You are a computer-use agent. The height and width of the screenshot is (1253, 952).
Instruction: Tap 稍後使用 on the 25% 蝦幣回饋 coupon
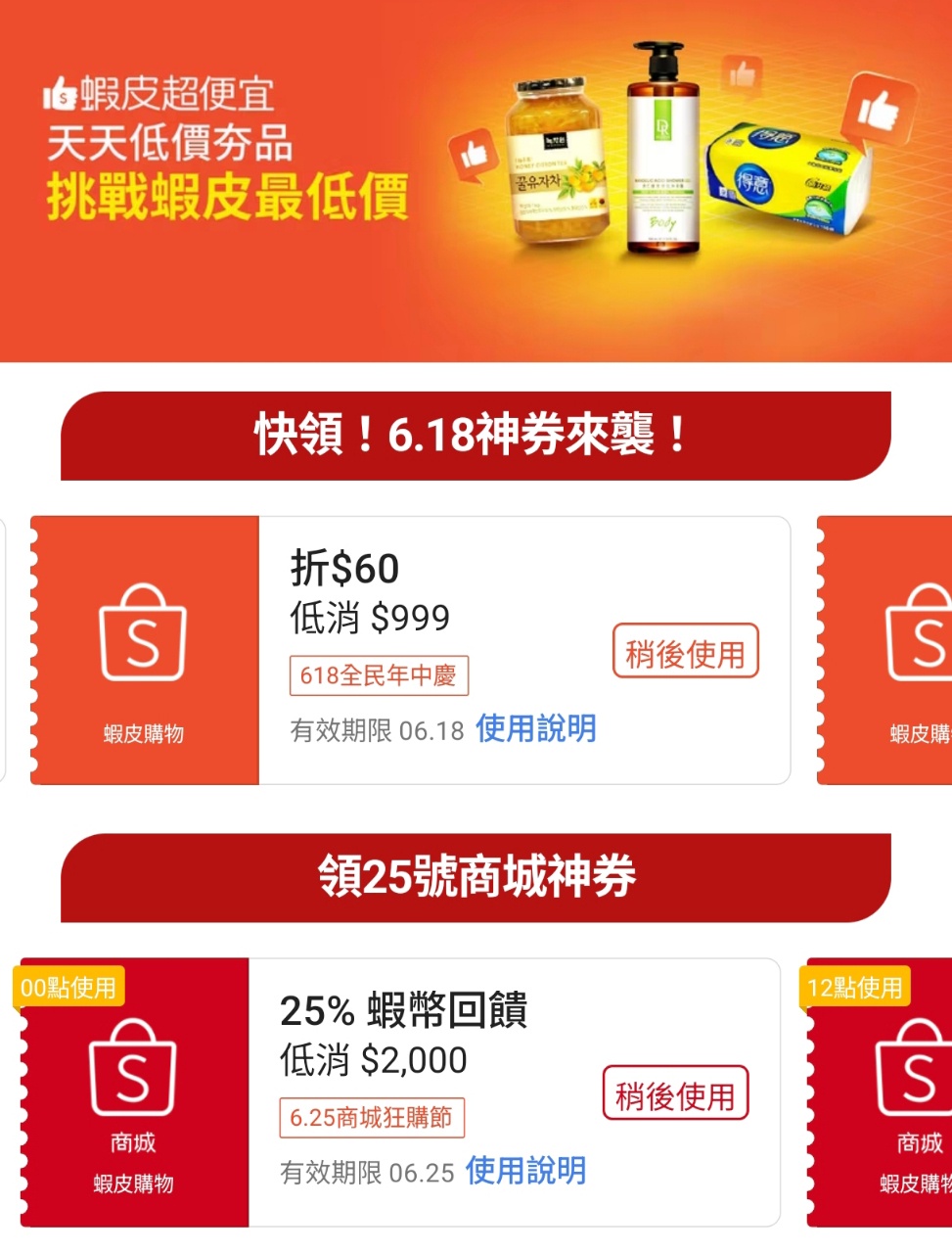pos(675,1094)
